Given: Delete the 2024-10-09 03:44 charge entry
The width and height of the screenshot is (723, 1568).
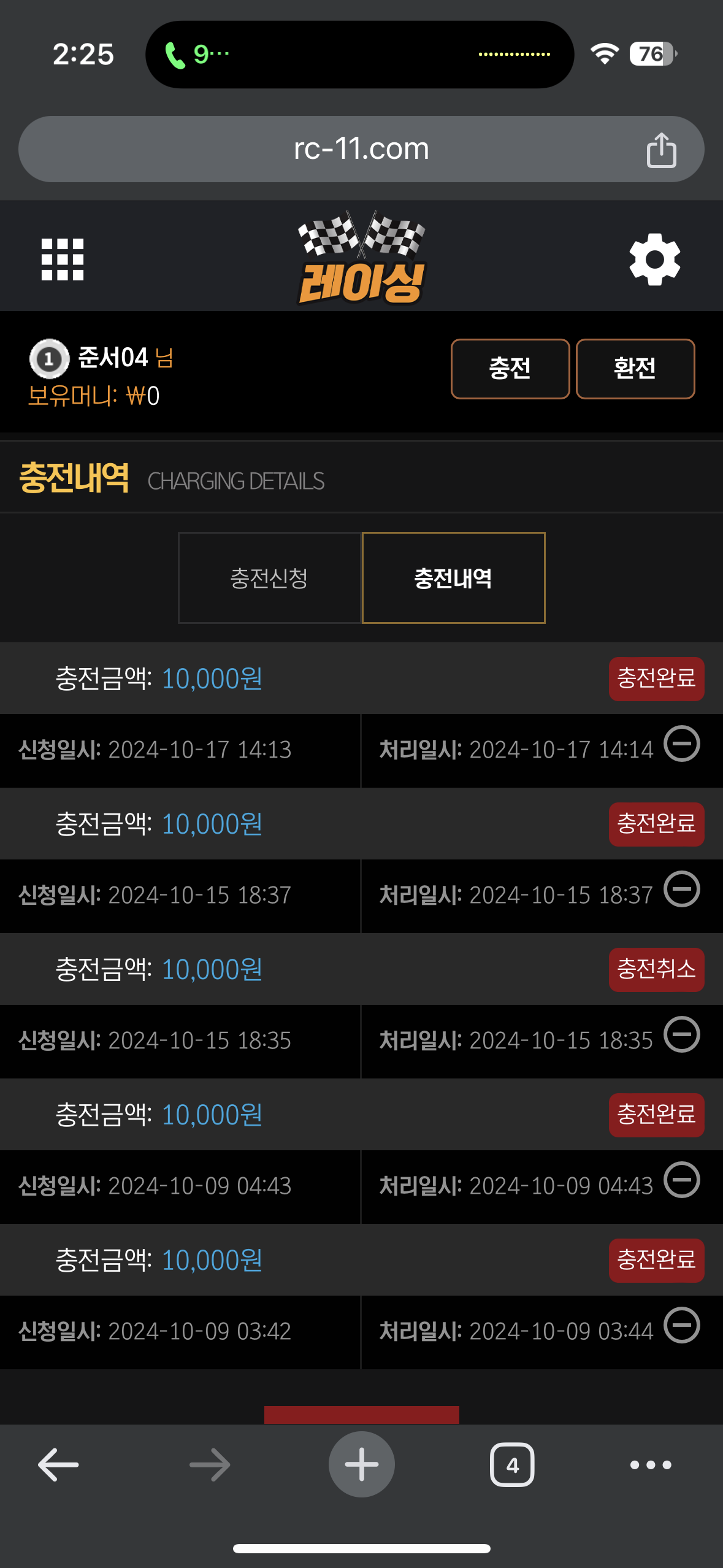Looking at the screenshot, I should click(x=682, y=1325).
